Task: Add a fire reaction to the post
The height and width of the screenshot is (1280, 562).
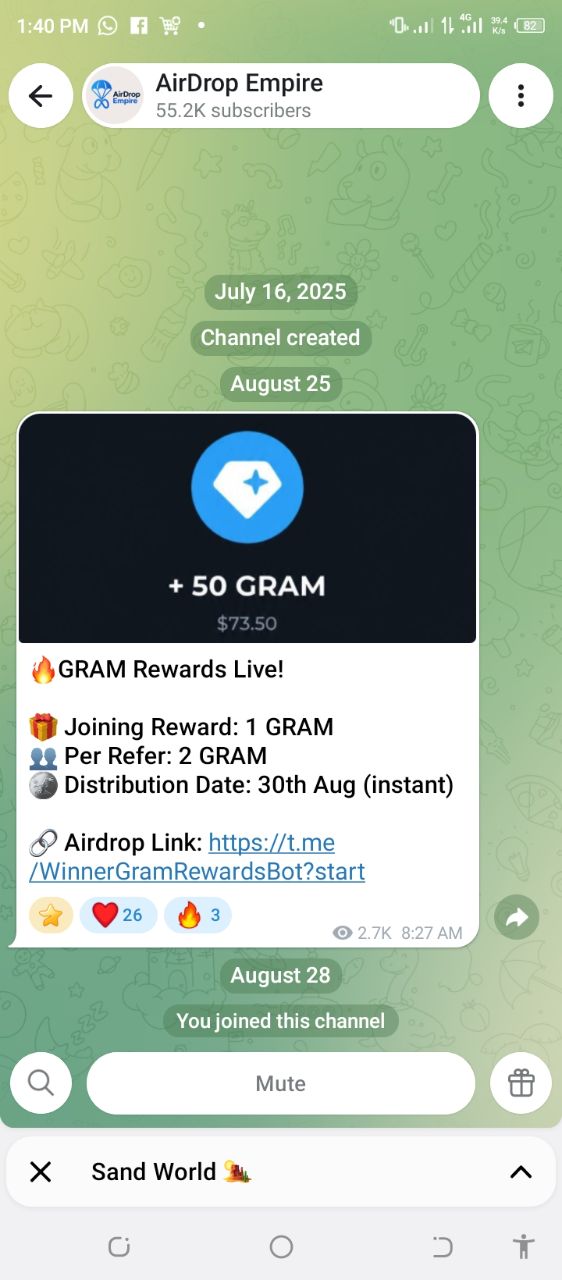Action: click(x=198, y=915)
